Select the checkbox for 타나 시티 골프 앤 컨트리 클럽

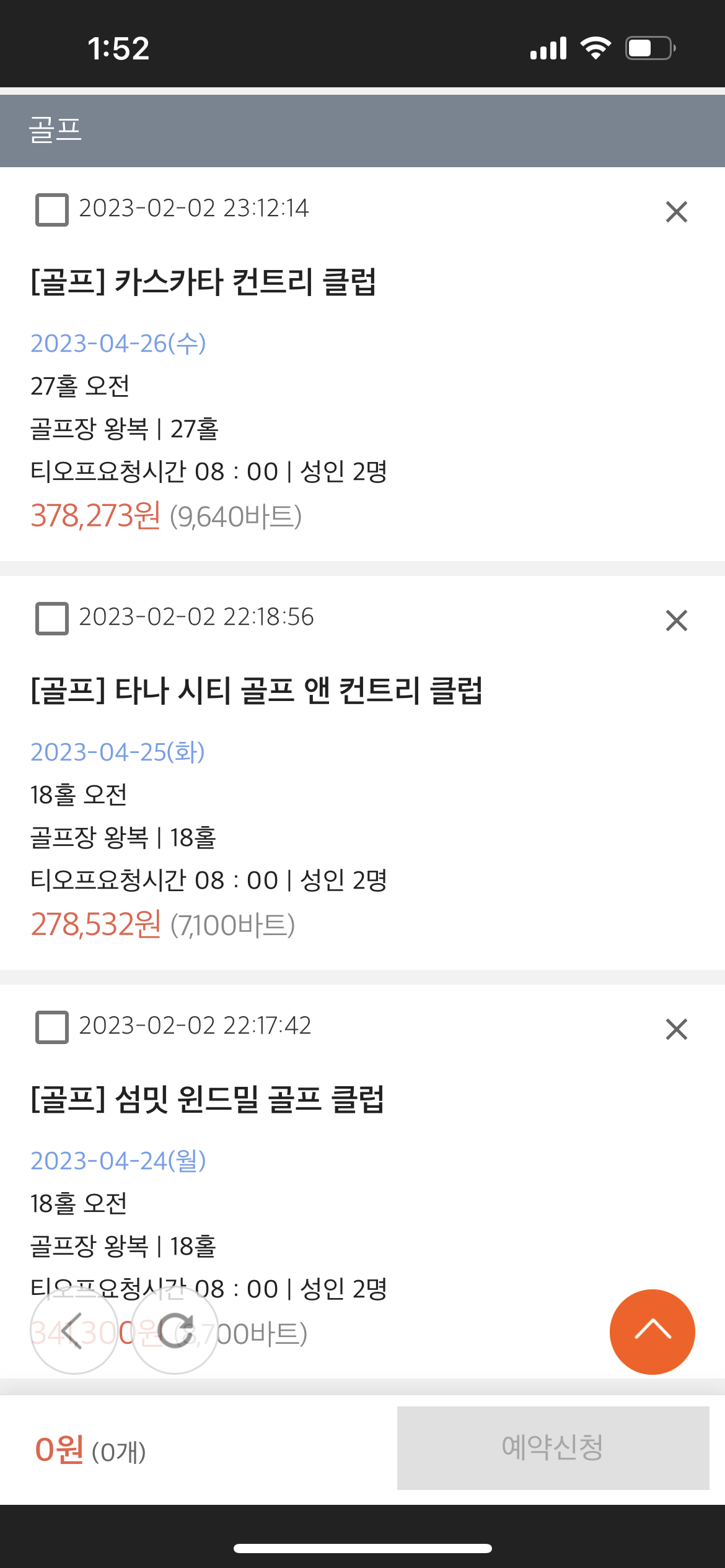click(x=52, y=619)
